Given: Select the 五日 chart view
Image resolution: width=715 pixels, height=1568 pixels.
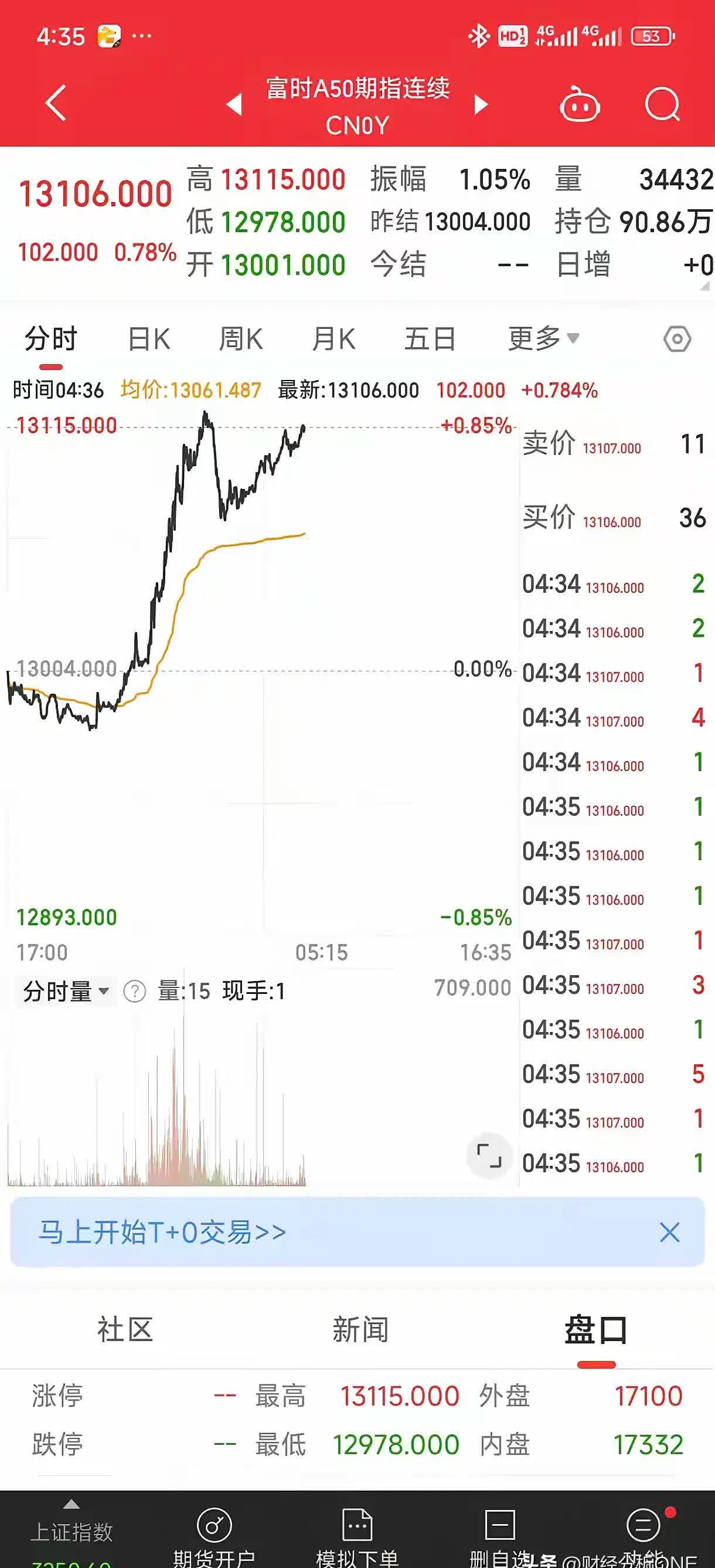Looking at the screenshot, I should click(x=429, y=339).
